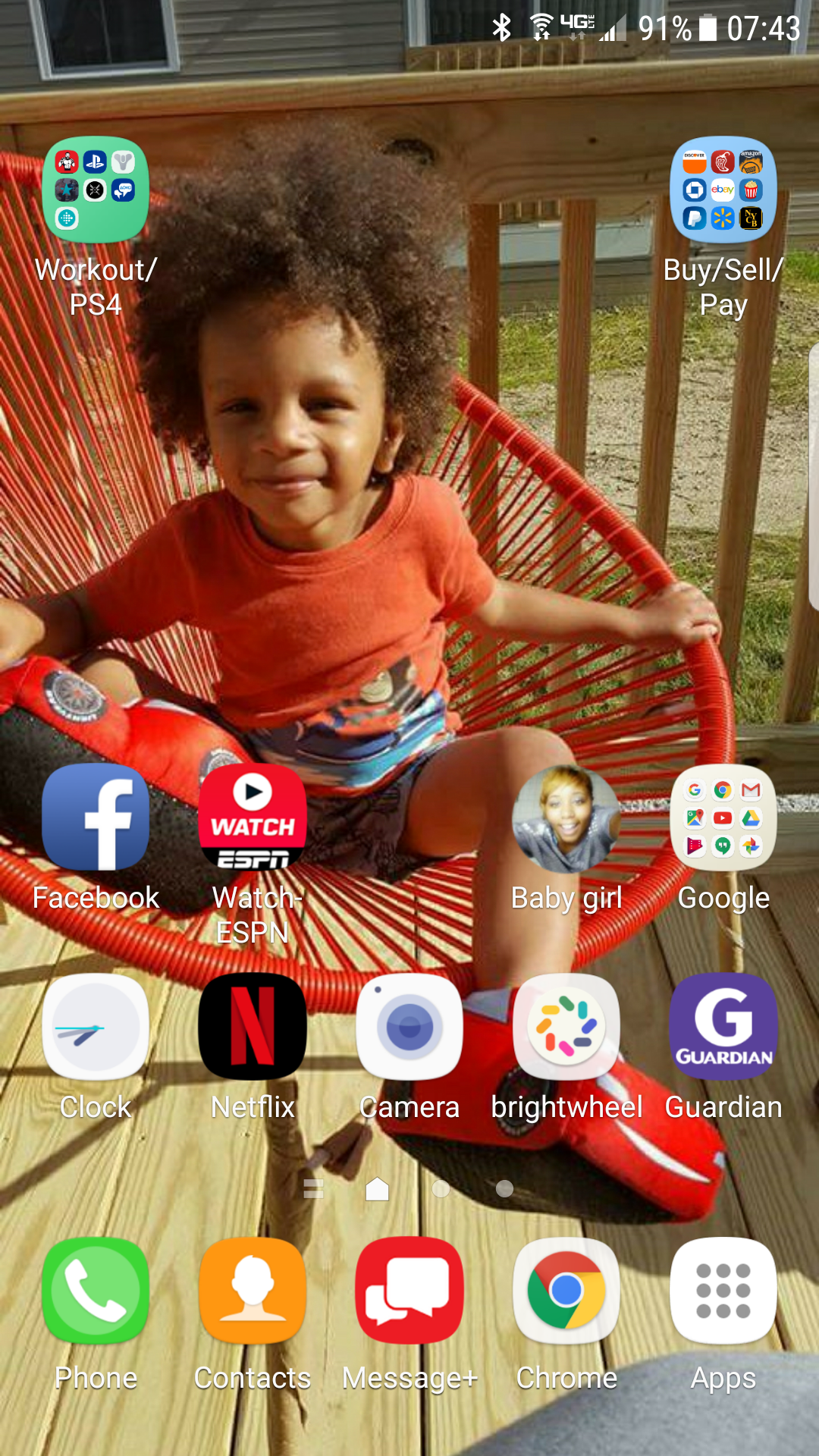Open the WatchESPN app
Viewport: 819px width, 1456px height.
click(x=253, y=817)
